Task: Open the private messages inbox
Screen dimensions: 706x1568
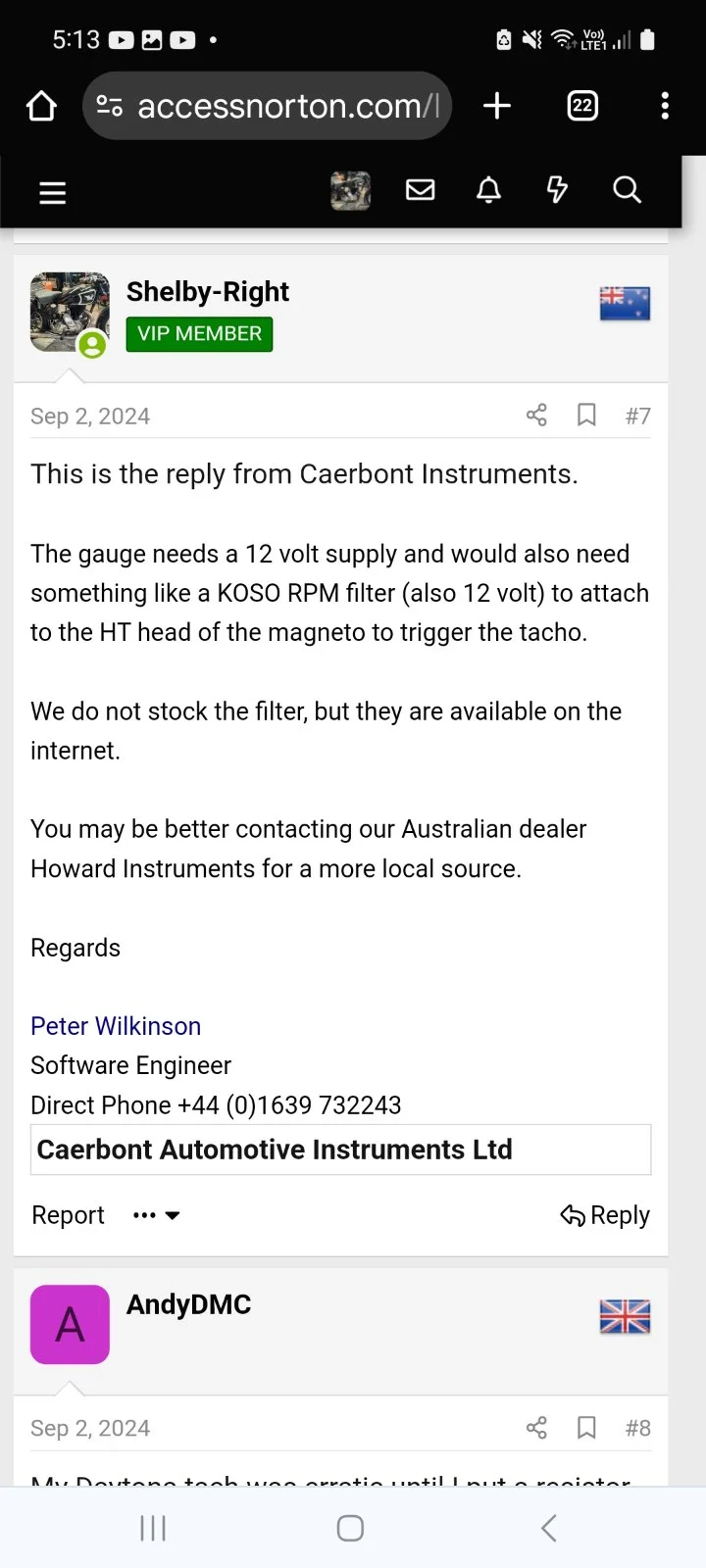Action: point(421,190)
